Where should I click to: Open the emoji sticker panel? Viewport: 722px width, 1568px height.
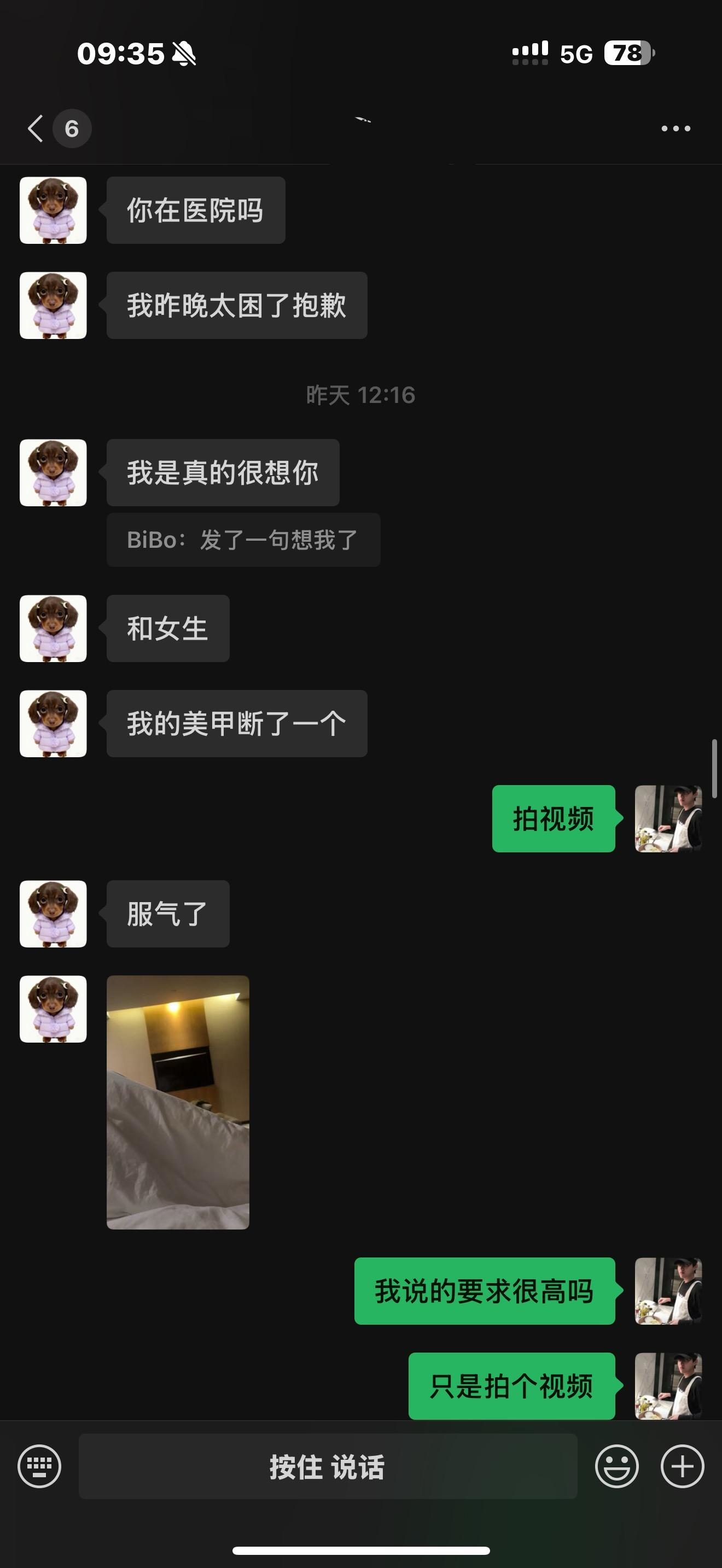(x=616, y=1466)
